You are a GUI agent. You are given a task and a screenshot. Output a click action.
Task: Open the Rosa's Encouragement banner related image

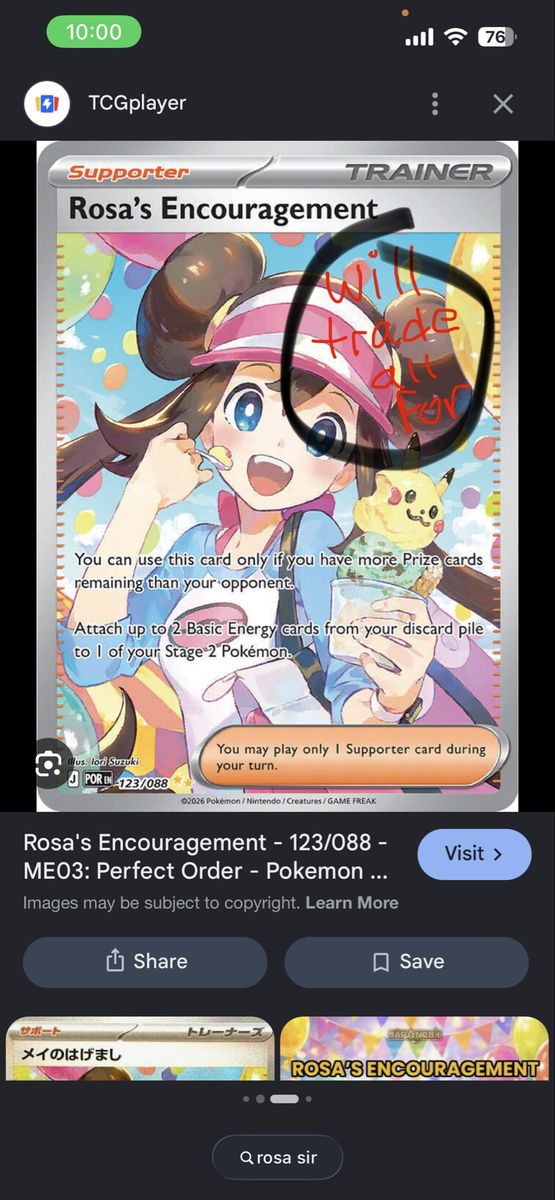414,1048
